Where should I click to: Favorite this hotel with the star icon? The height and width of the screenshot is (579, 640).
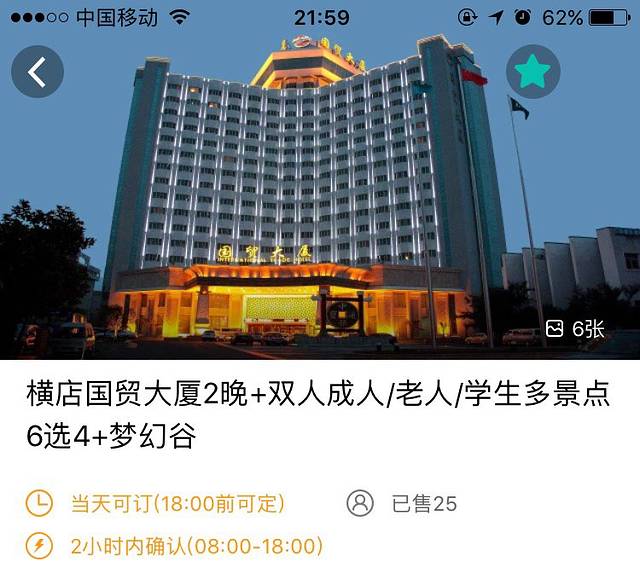tap(533, 72)
